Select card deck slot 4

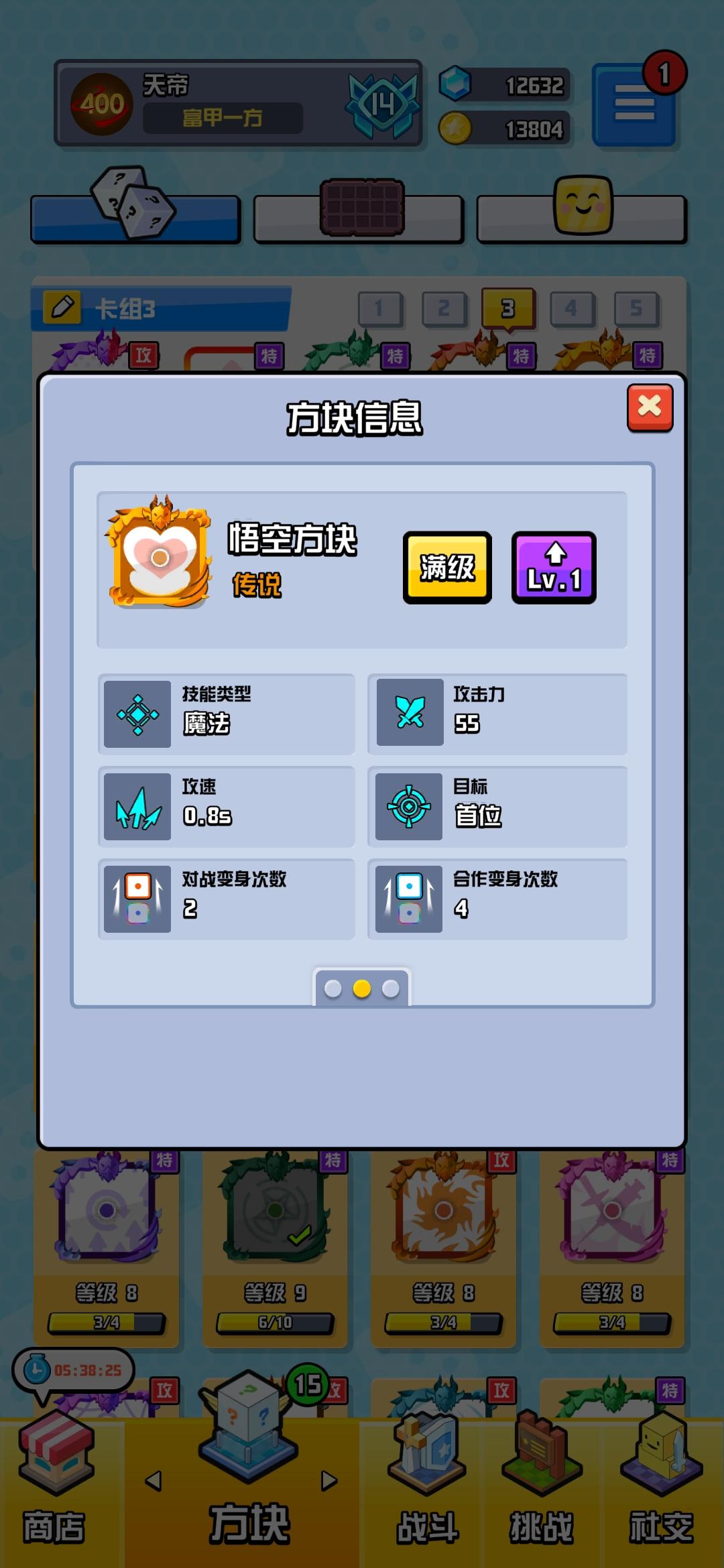571,309
